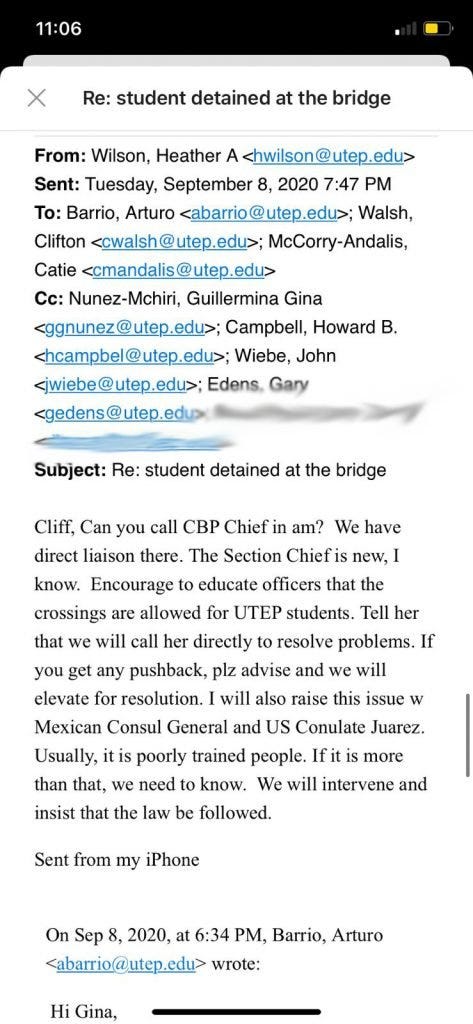Image resolution: width=473 pixels, height=1024 pixels.
Task: Select the cmandalis@utep.edu email link
Action: [172, 270]
